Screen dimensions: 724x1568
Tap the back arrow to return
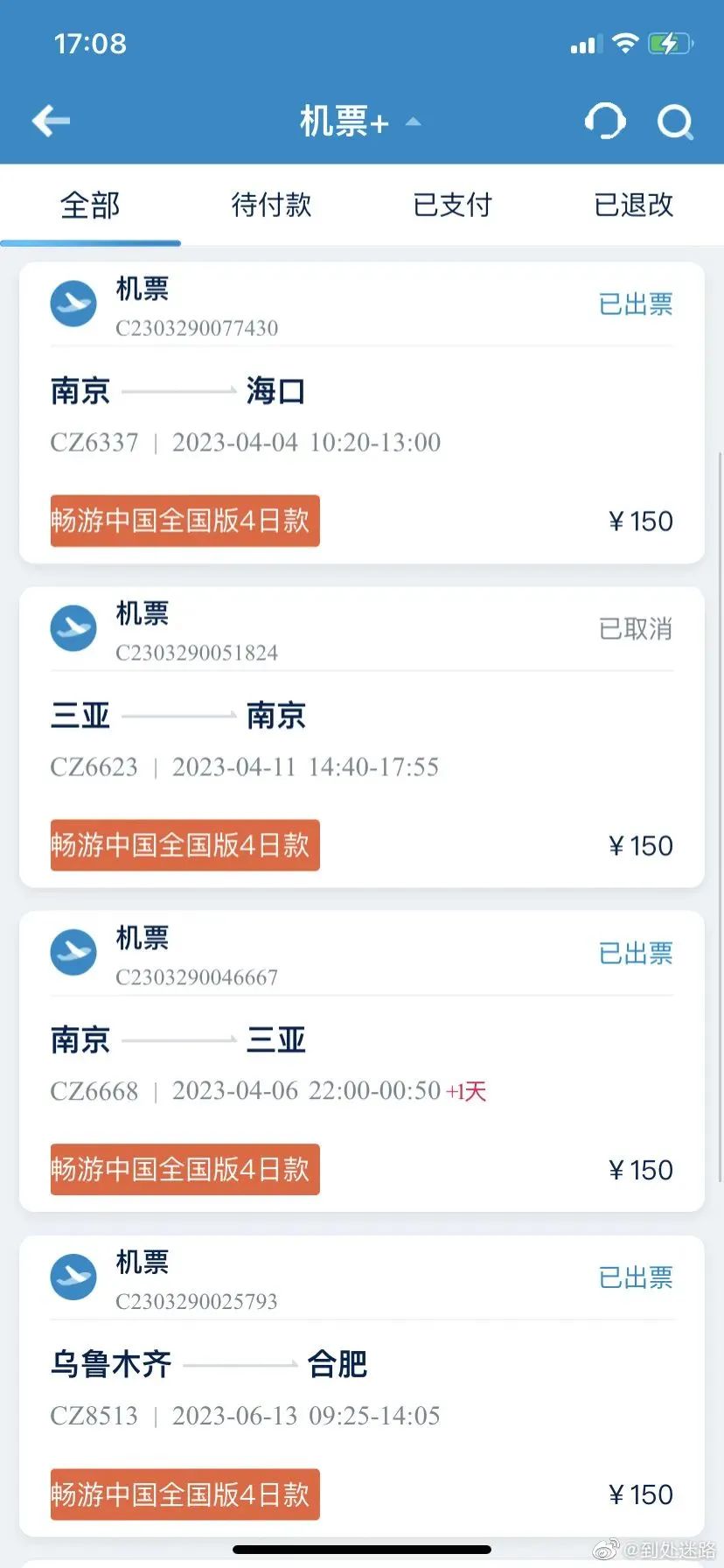point(51,121)
